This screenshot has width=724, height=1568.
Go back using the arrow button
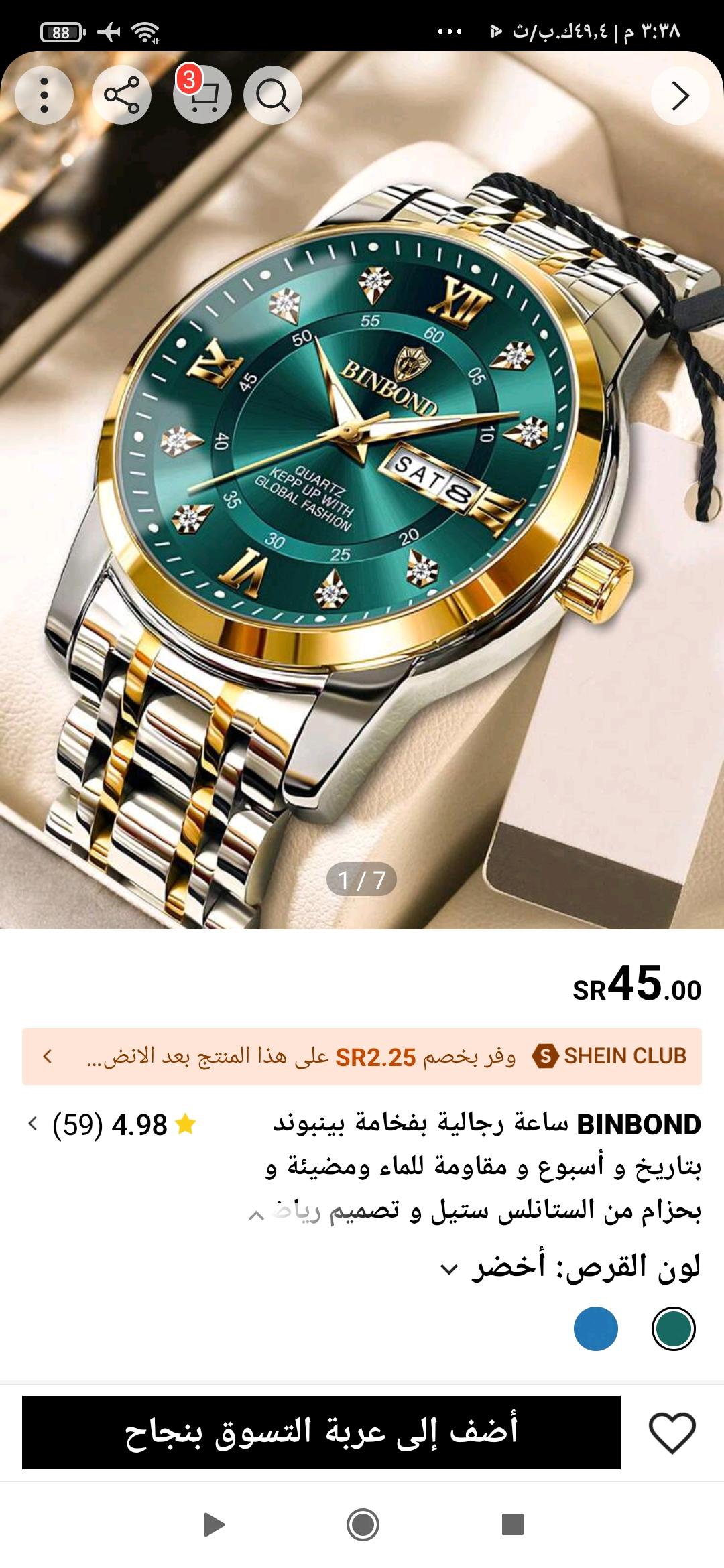click(x=680, y=95)
